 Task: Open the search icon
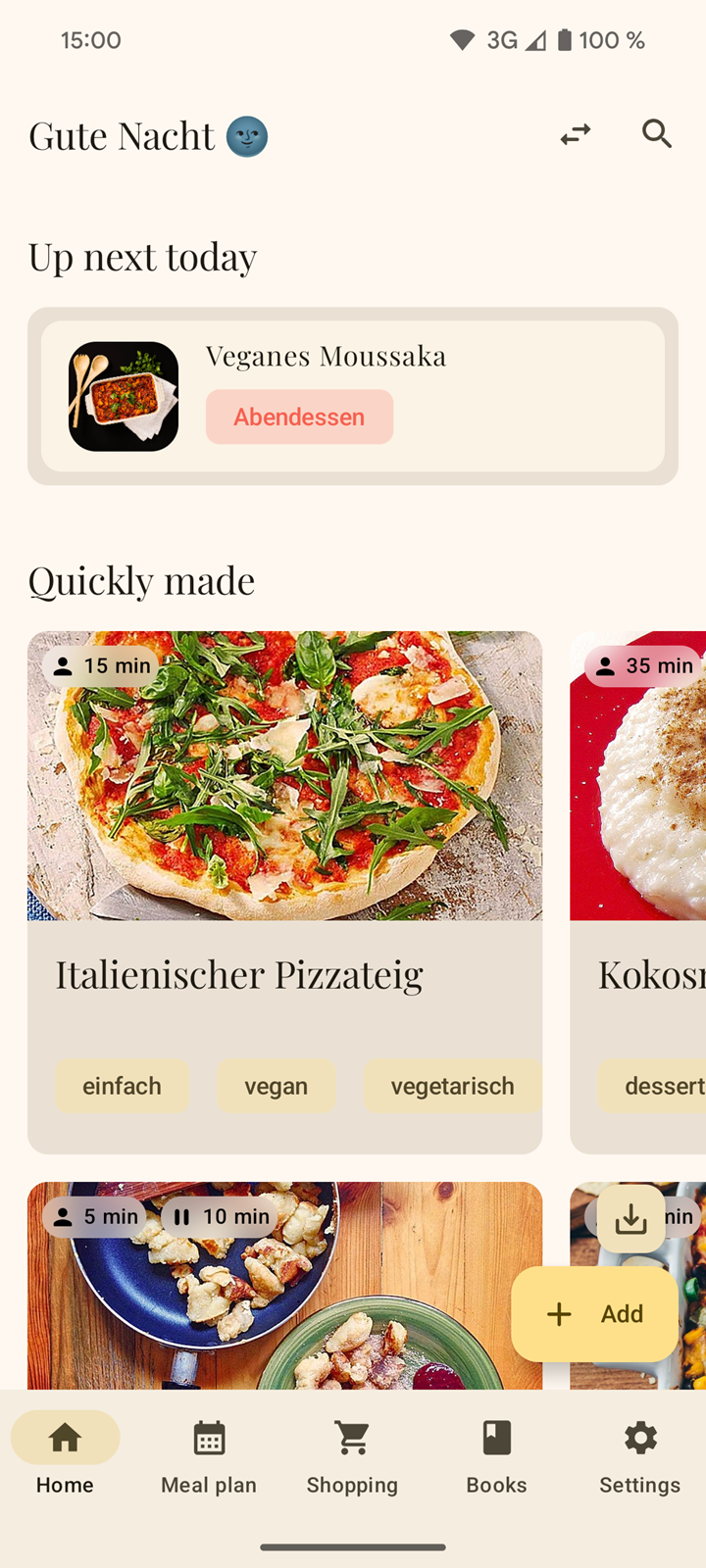pyautogui.click(x=657, y=134)
